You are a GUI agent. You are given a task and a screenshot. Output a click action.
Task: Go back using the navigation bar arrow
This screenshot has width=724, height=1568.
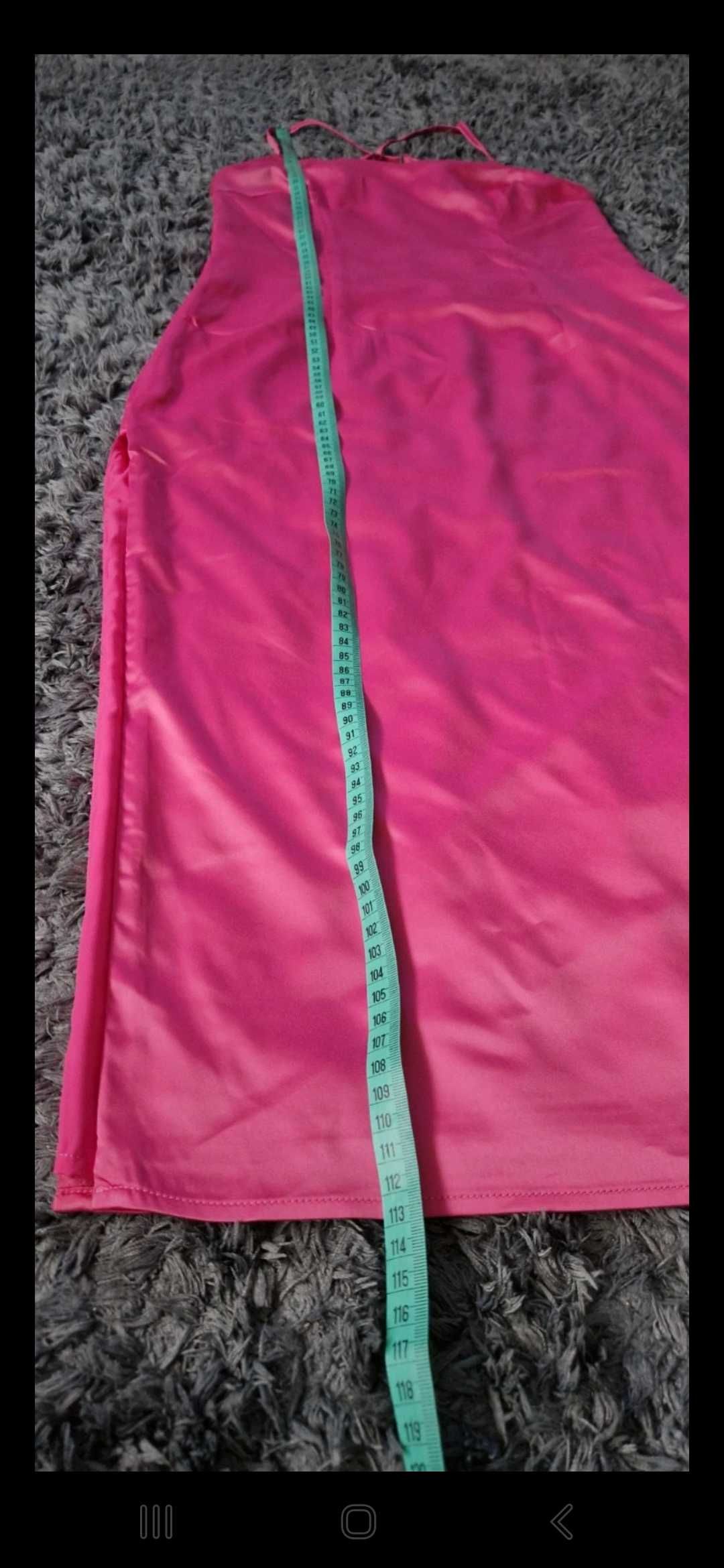click(562, 1521)
